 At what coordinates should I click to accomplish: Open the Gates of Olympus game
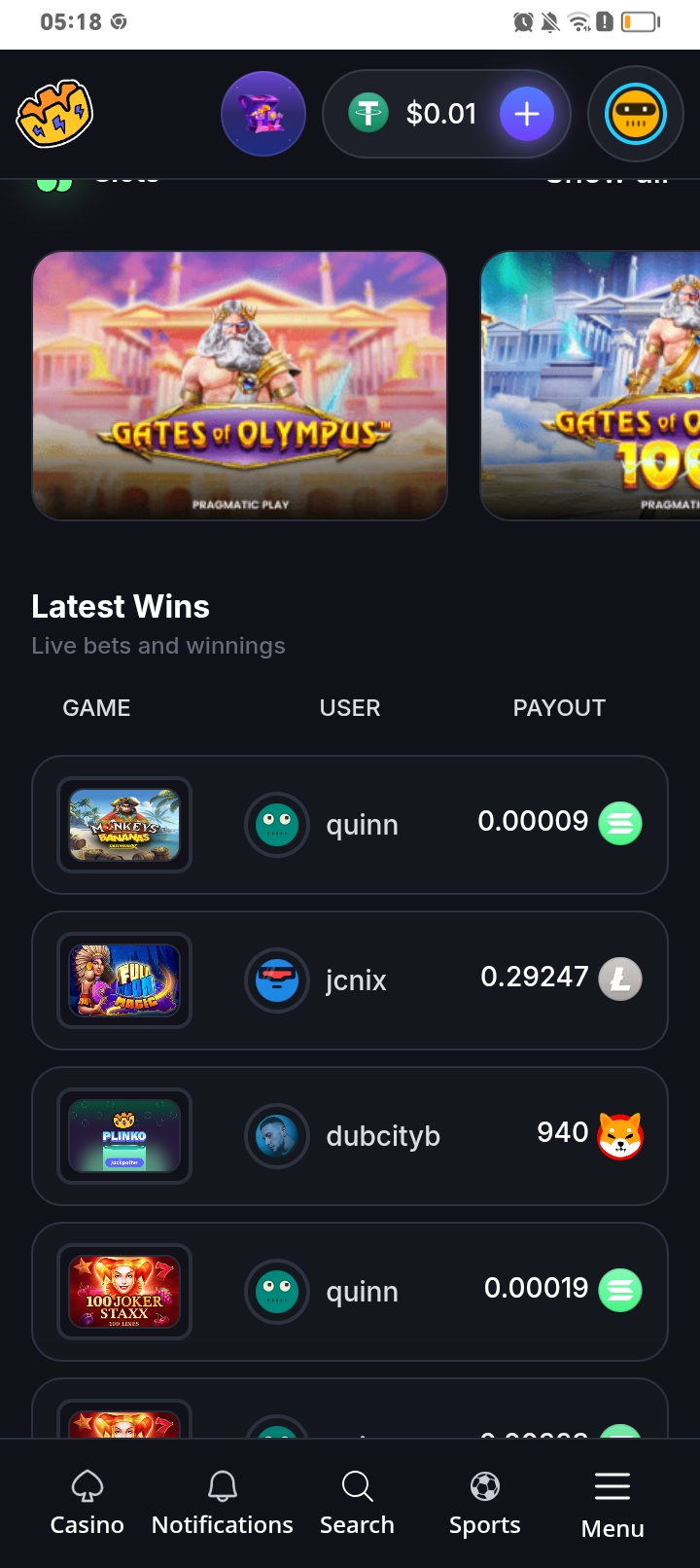(x=240, y=385)
